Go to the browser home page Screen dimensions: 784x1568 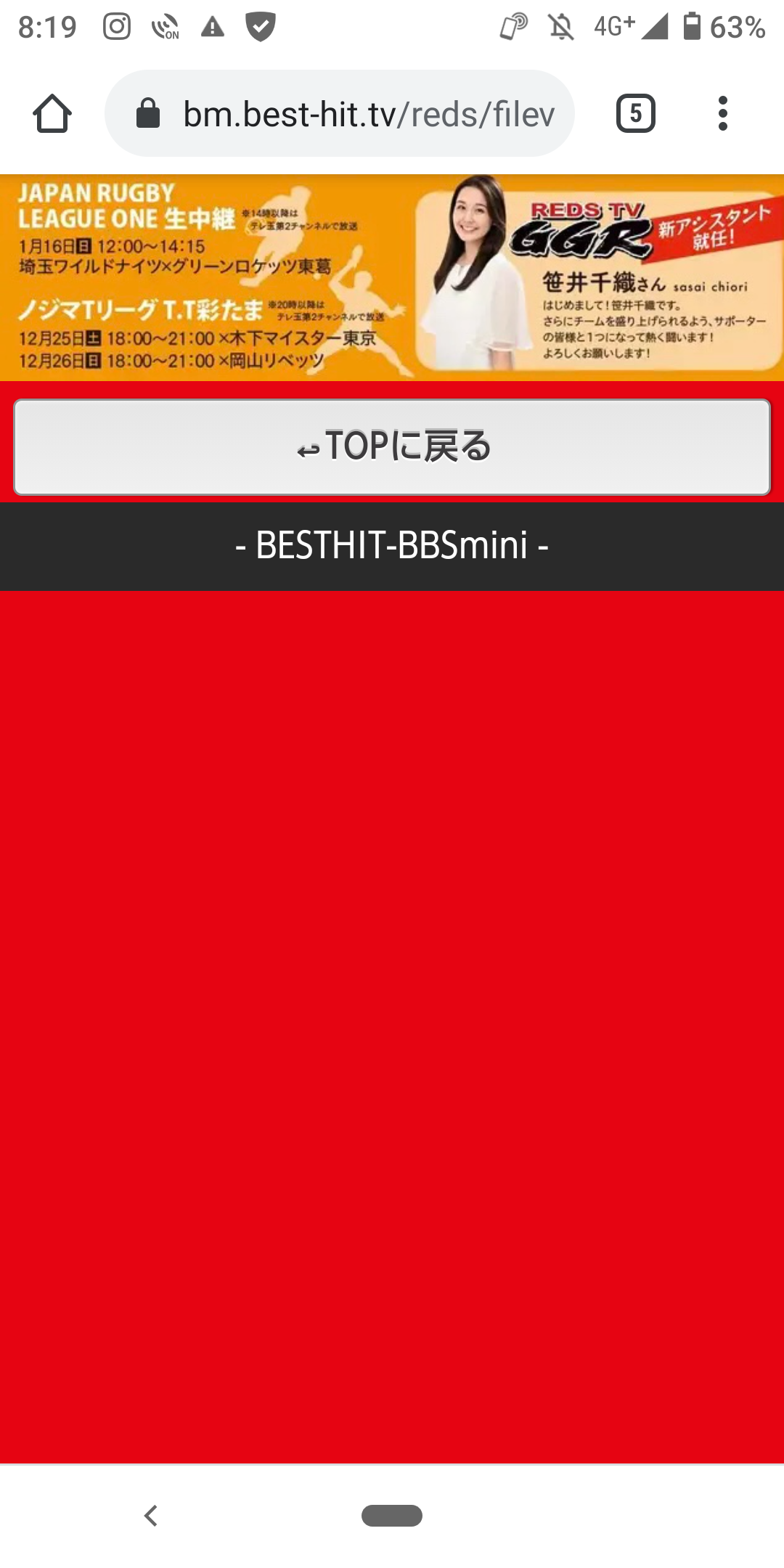[52, 114]
